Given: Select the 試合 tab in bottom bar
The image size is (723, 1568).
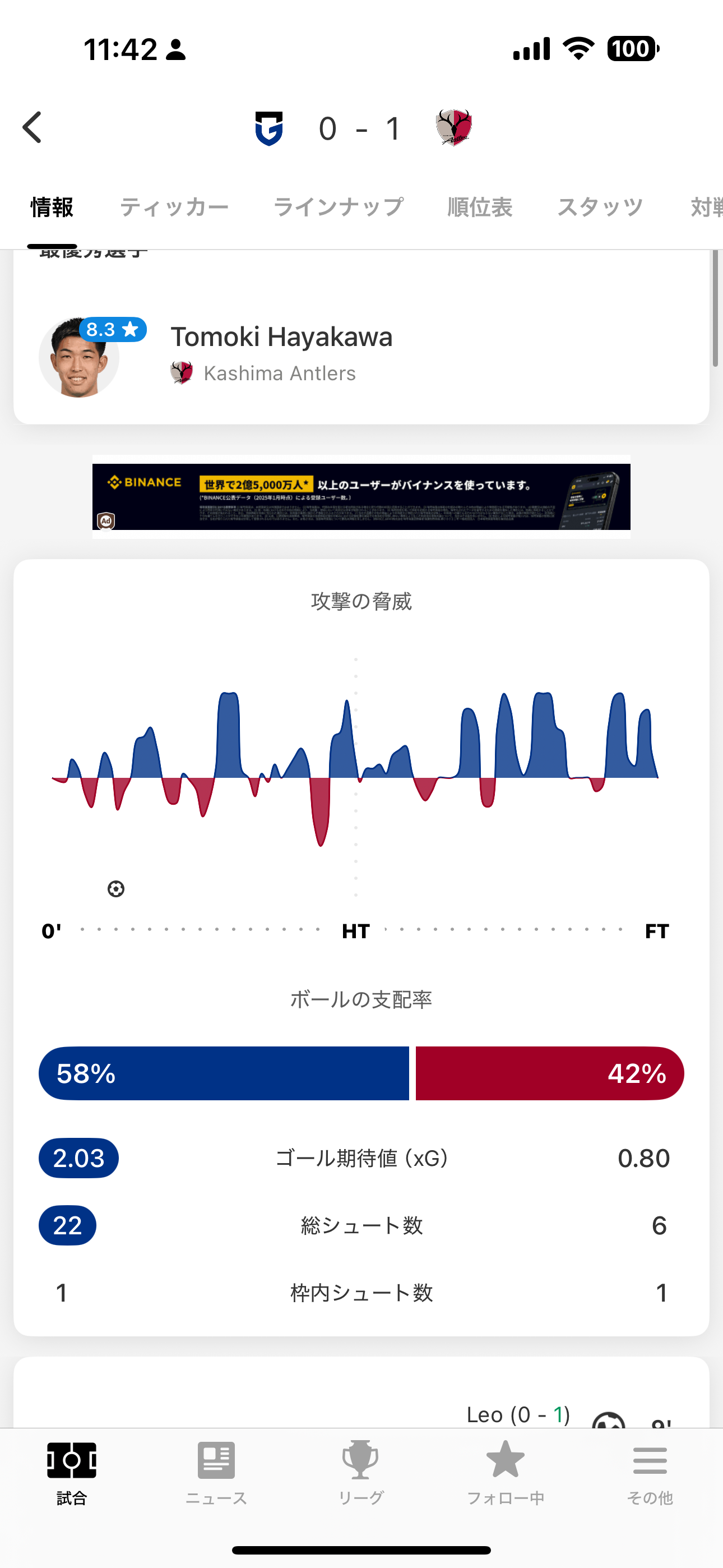Looking at the screenshot, I should [72, 1473].
